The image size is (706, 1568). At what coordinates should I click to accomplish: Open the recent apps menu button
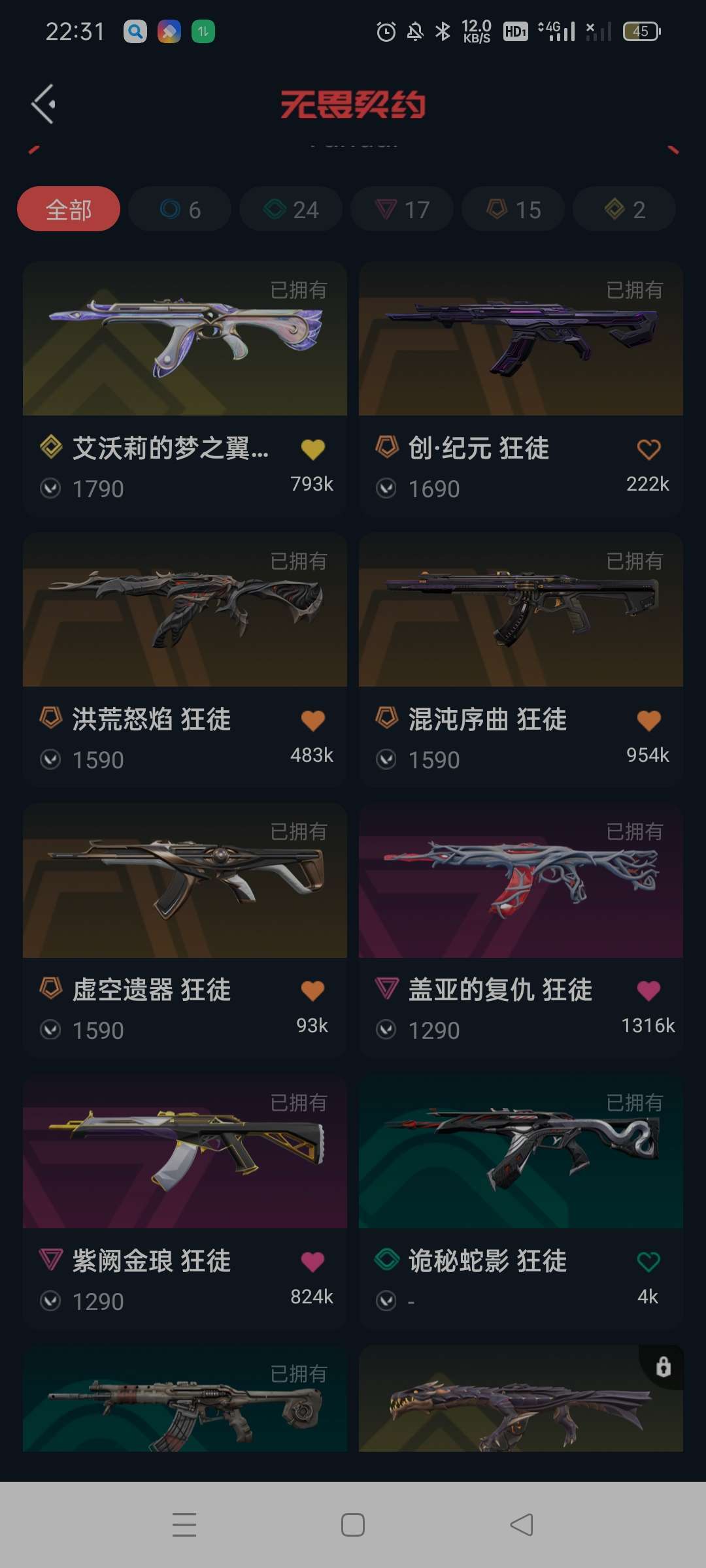(x=184, y=1525)
